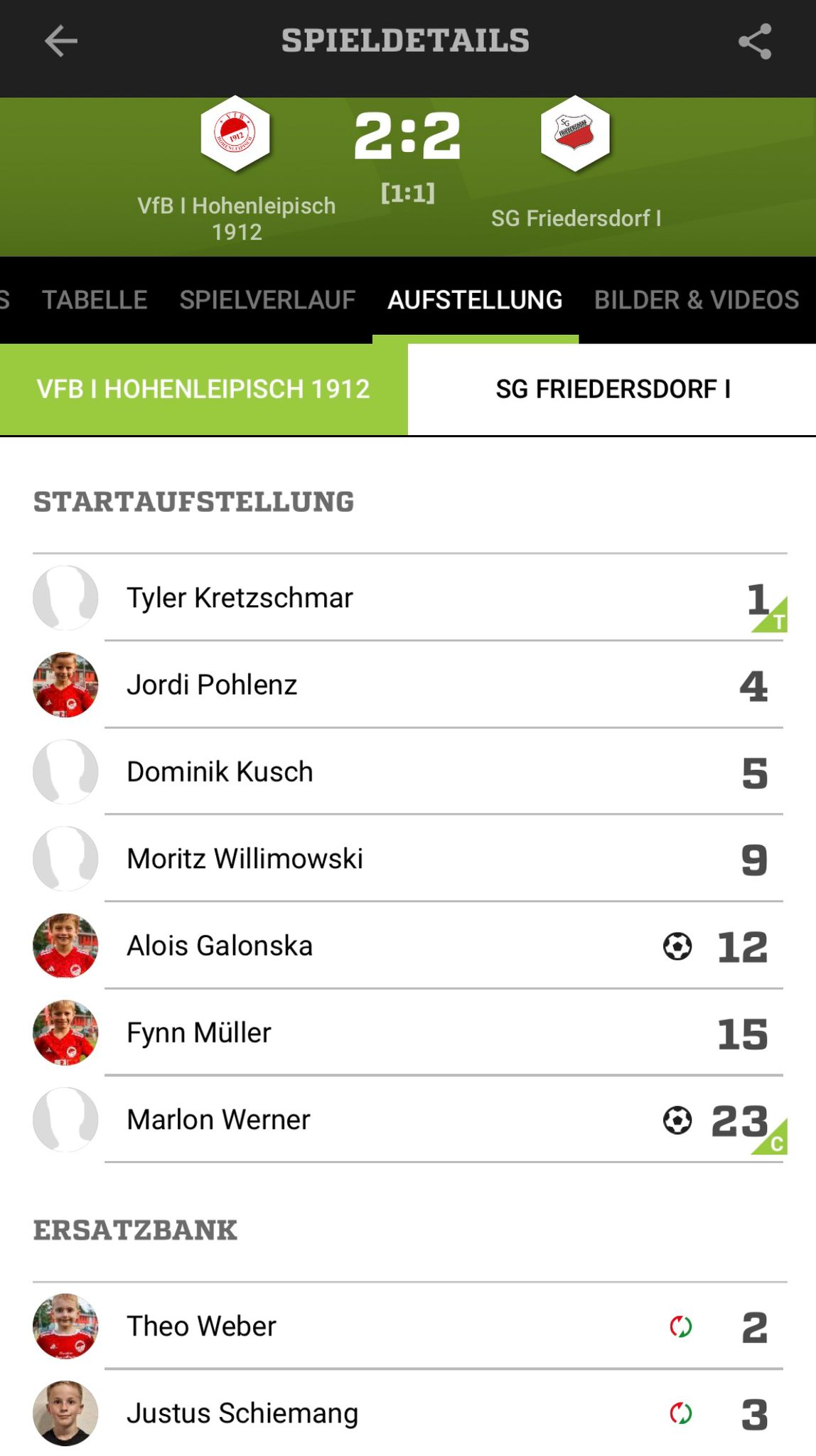
Task: Go back using the top arrow
Action: pos(60,41)
